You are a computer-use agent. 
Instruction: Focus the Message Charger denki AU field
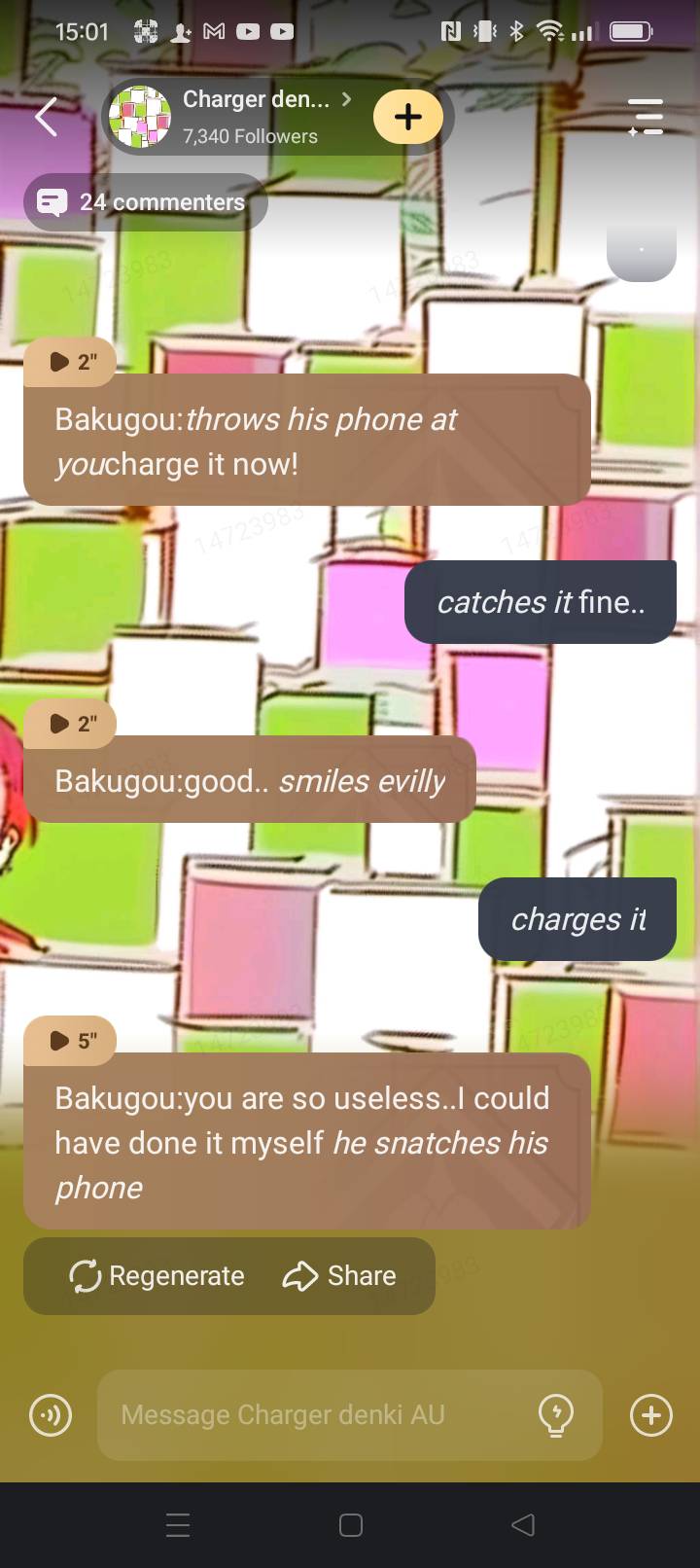coord(311,1415)
